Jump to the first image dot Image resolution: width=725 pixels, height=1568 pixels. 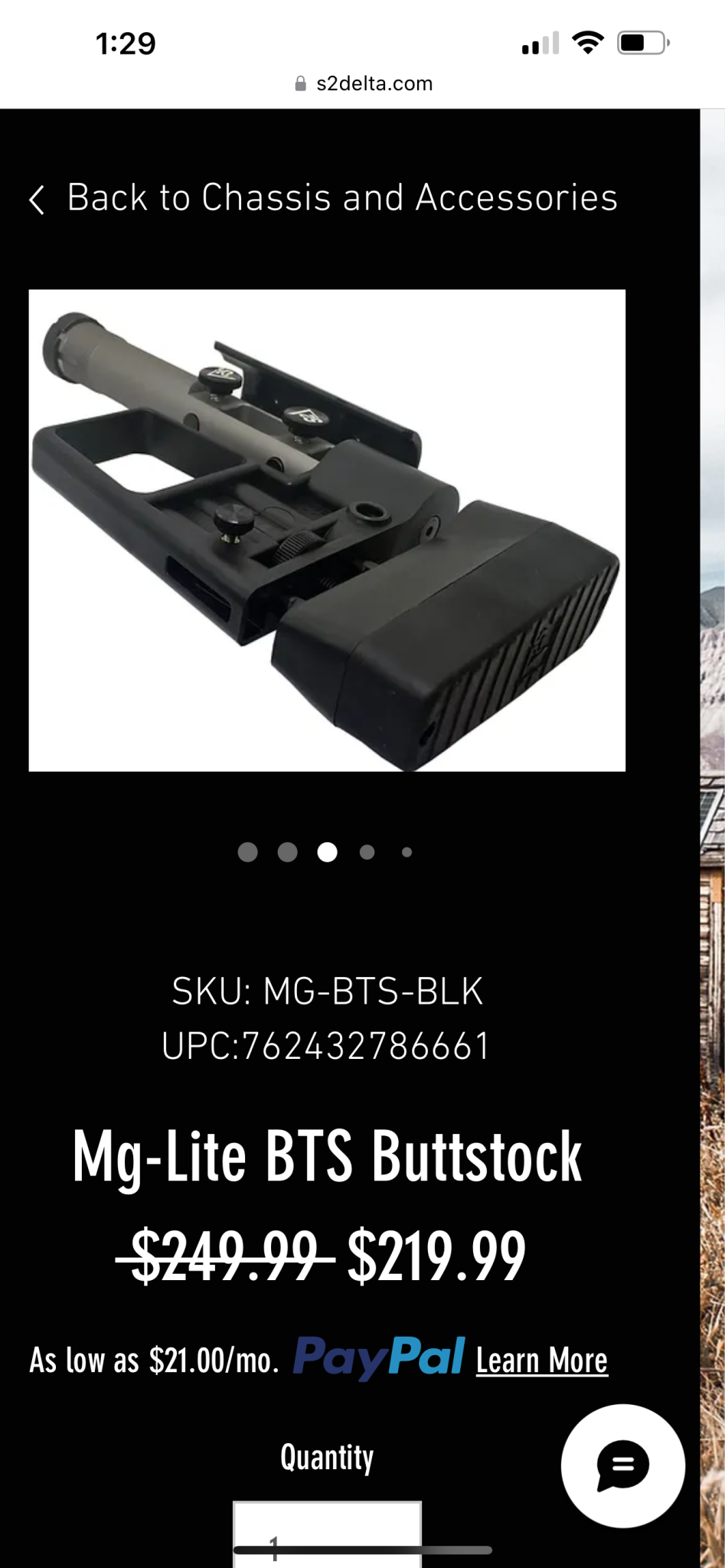click(x=248, y=852)
